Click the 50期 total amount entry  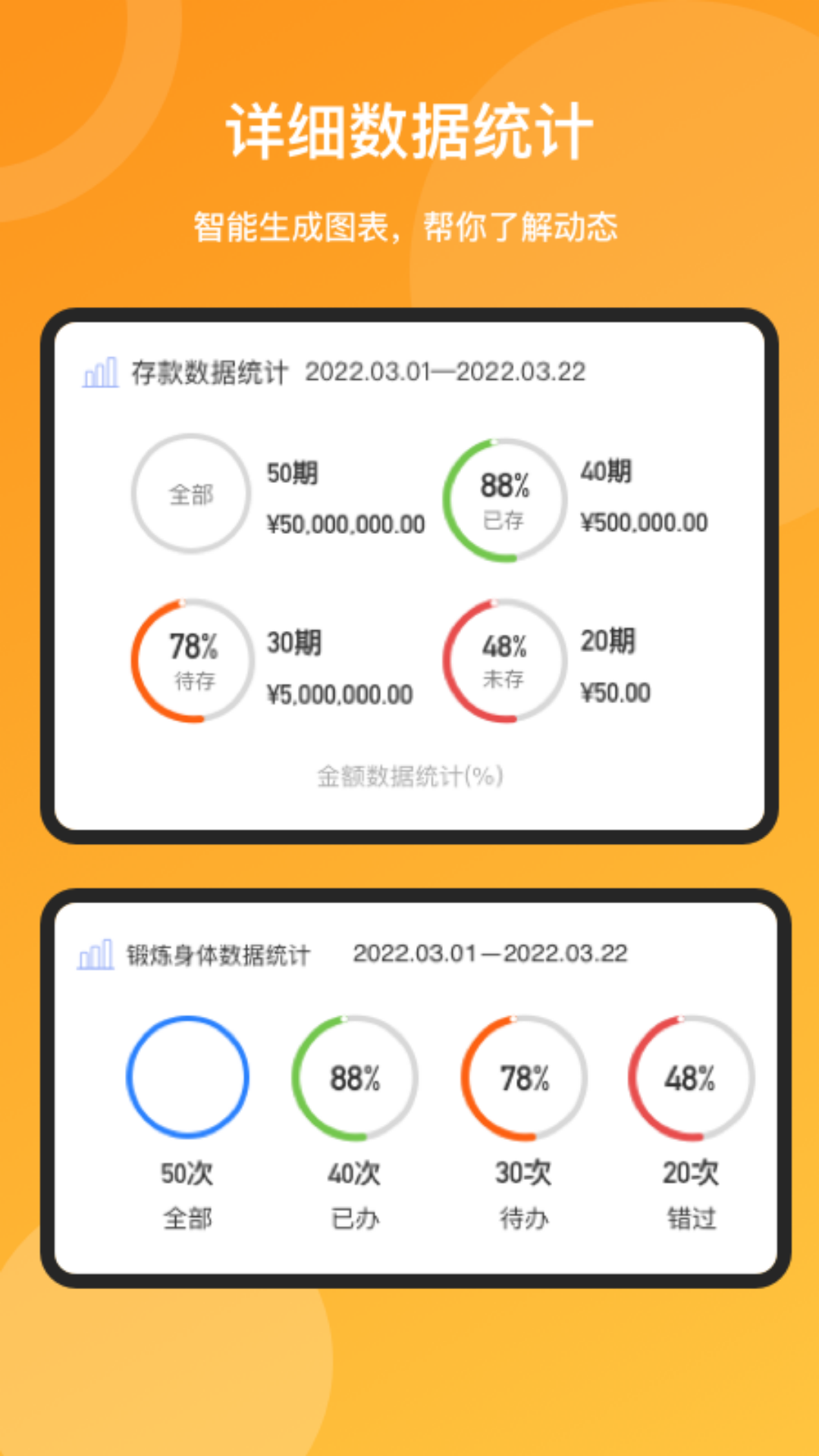pyautogui.click(x=294, y=471)
